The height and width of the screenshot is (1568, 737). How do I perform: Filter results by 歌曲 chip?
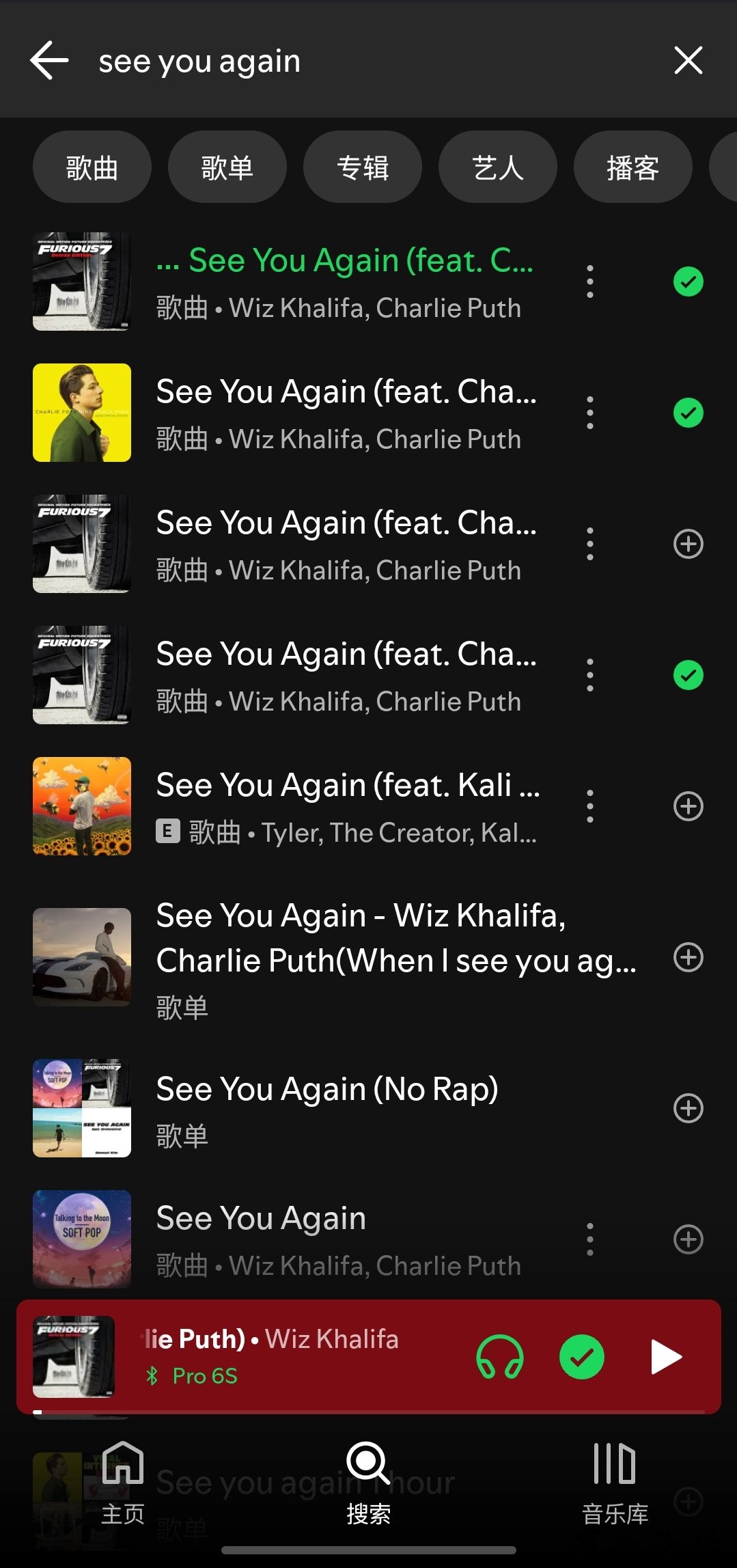click(x=92, y=167)
